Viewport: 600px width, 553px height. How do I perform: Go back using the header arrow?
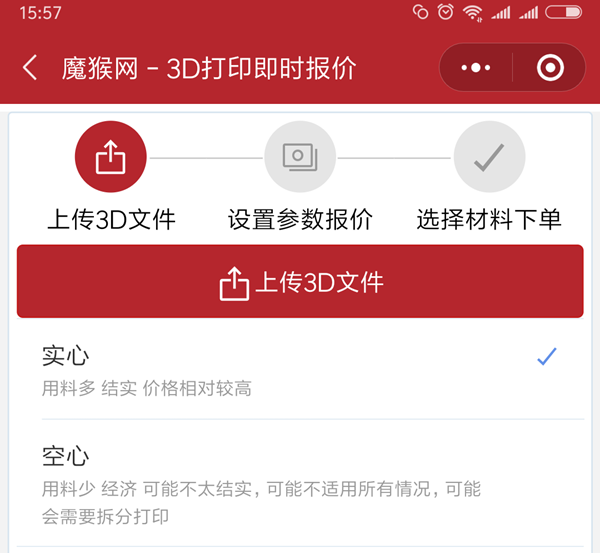click(30, 68)
